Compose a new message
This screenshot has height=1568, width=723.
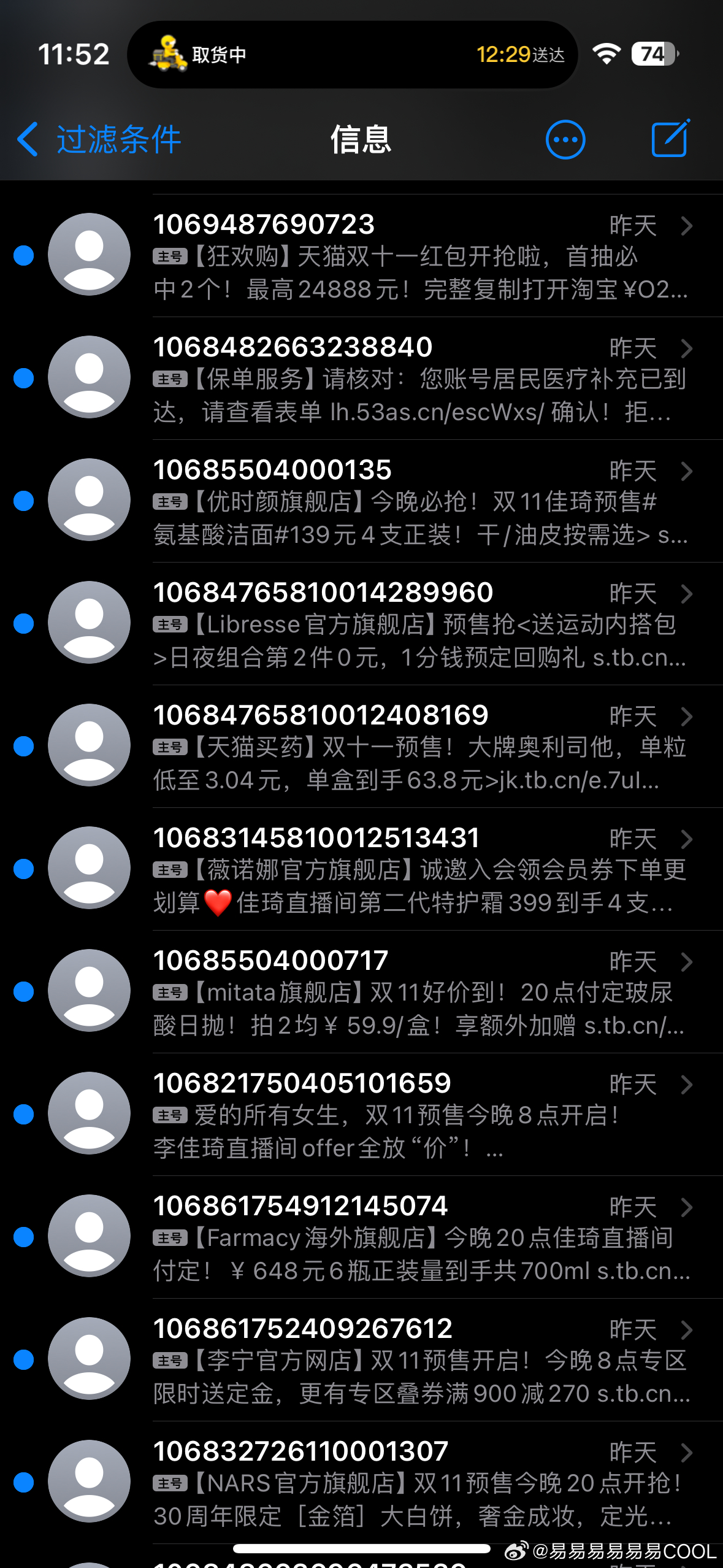pos(670,138)
